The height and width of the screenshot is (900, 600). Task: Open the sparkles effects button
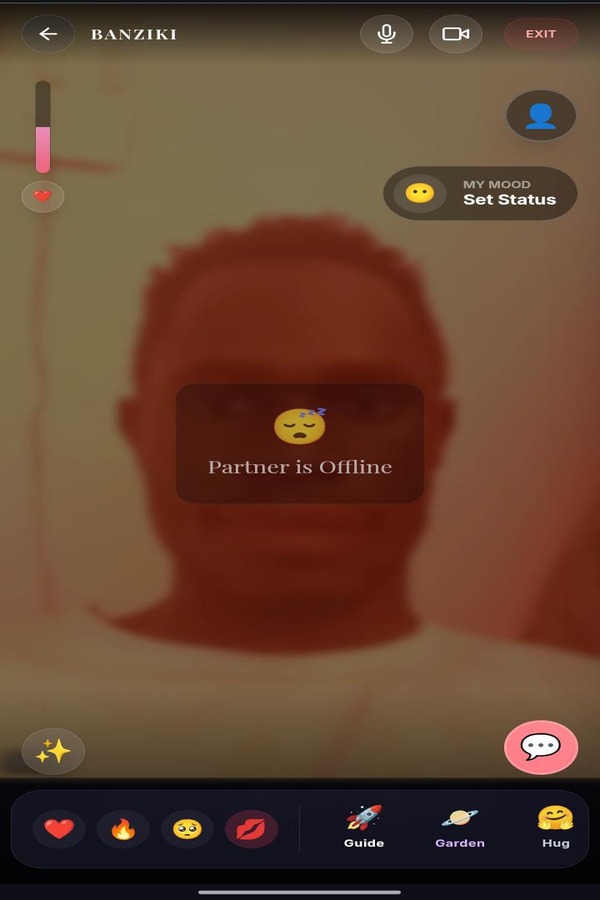tap(53, 751)
